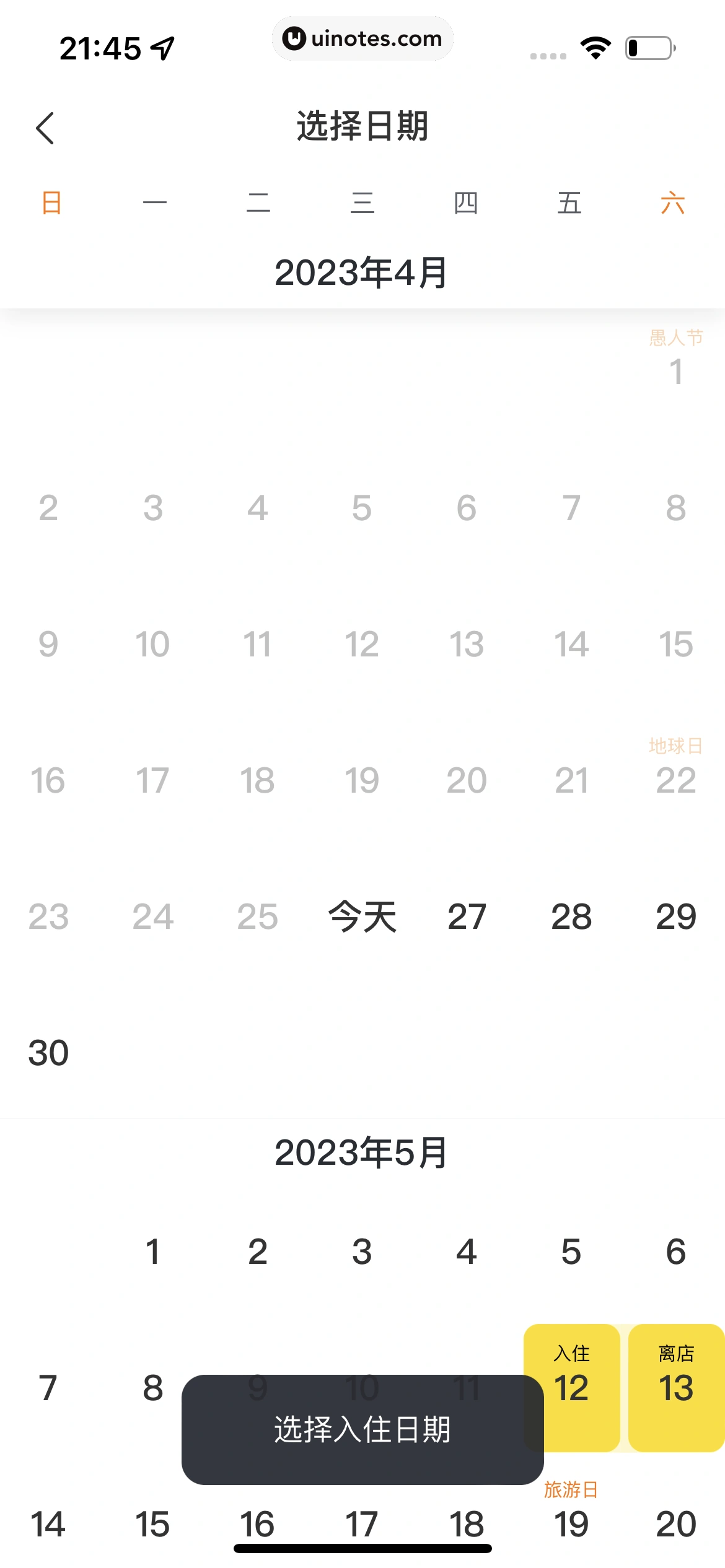Pick May 3 in the calendar

click(362, 1252)
